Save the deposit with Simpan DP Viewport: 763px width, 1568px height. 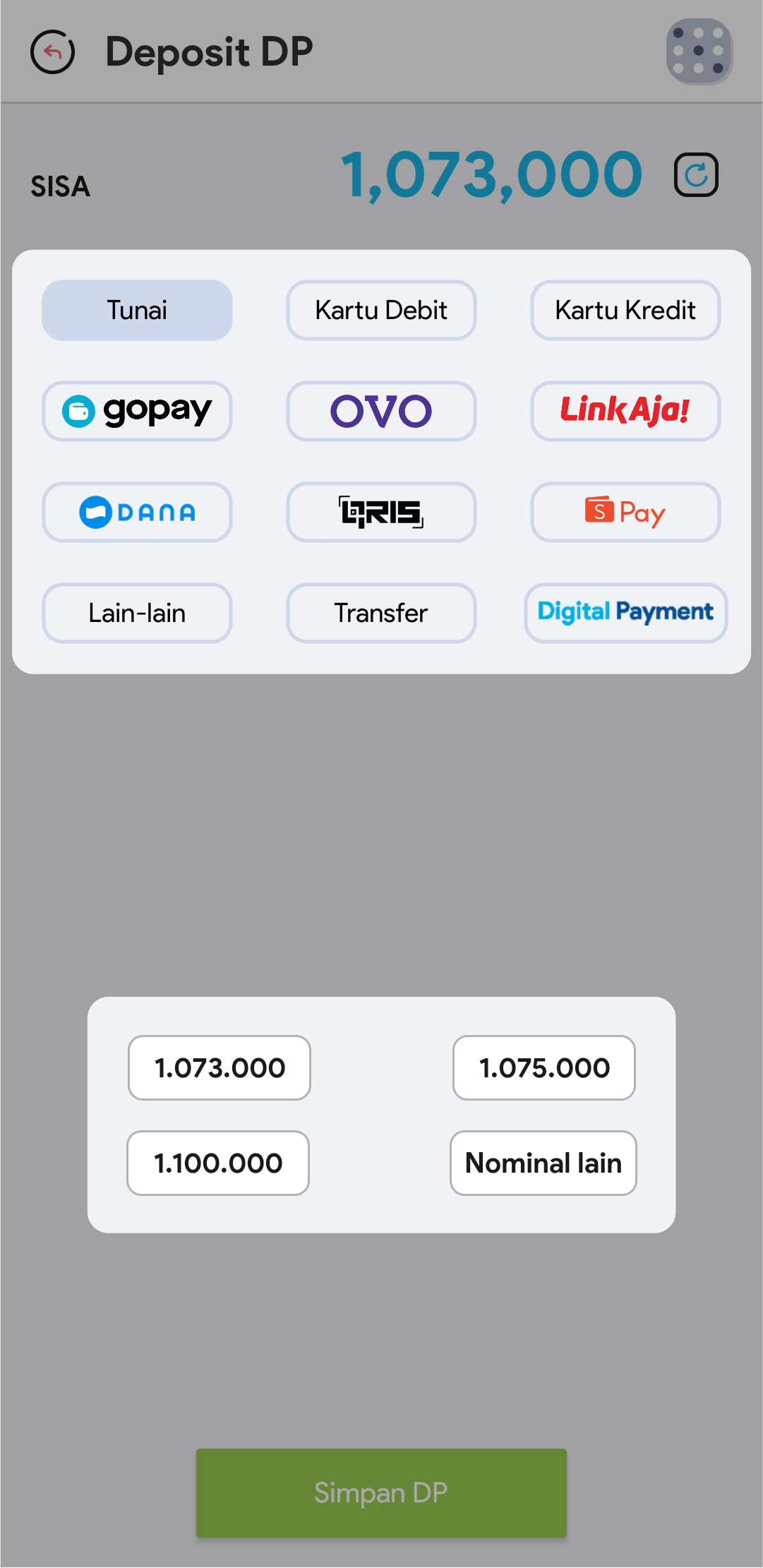click(381, 1492)
